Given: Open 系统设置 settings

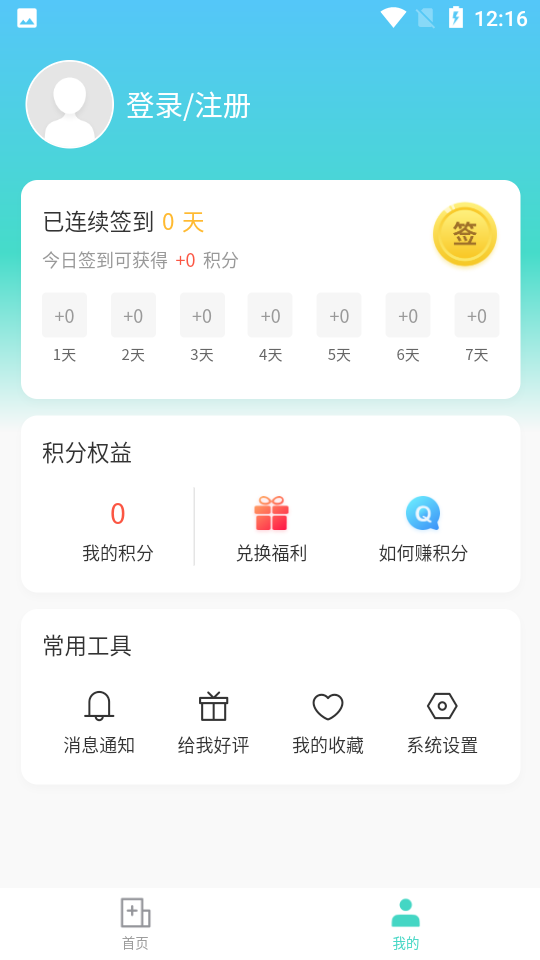Looking at the screenshot, I should click(442, 723).
